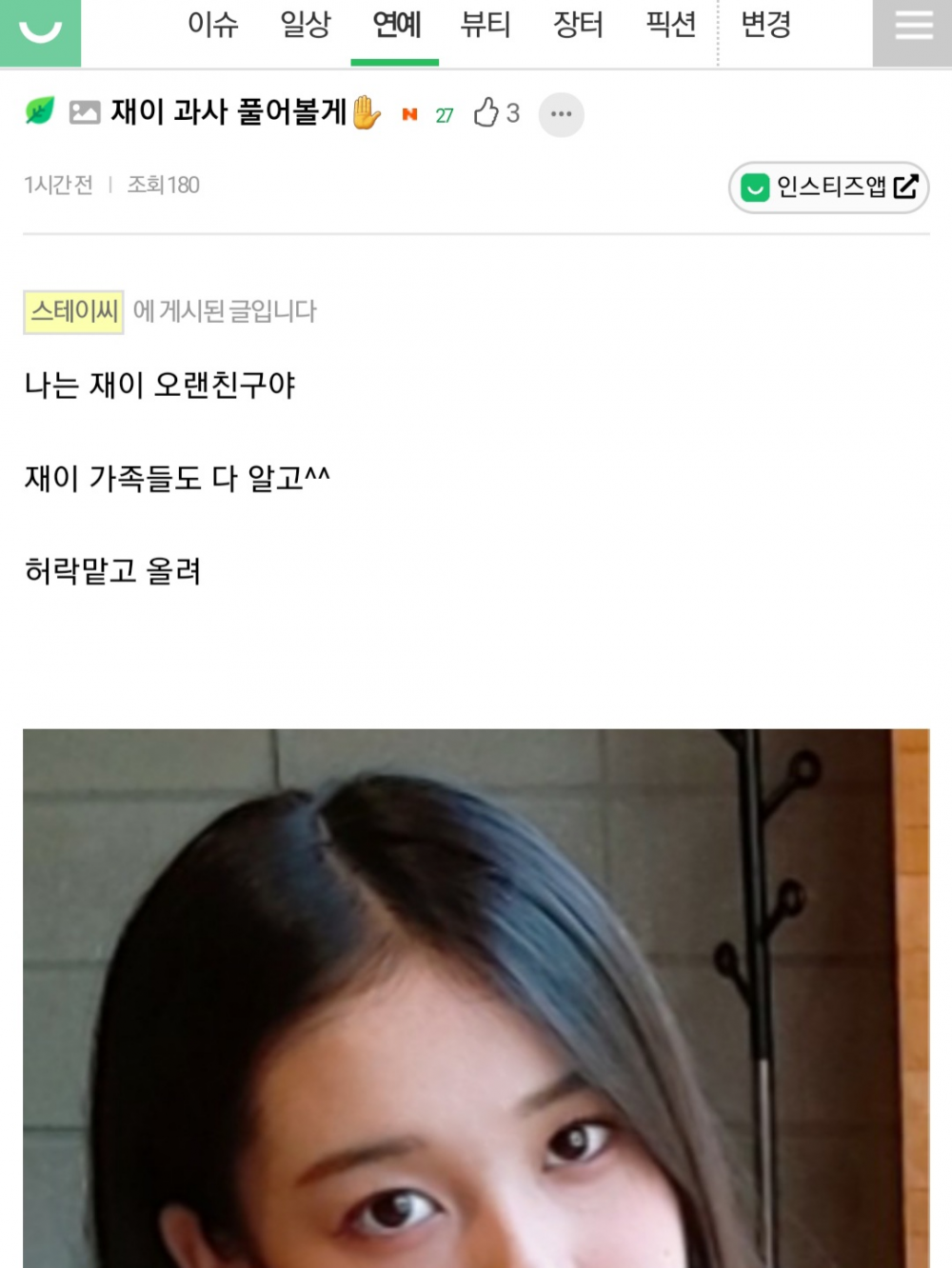Screen dimensions: 952x1268
Task: Open the hamburger drawer menu
Action: pyautogui.click(x=912, y=31)
